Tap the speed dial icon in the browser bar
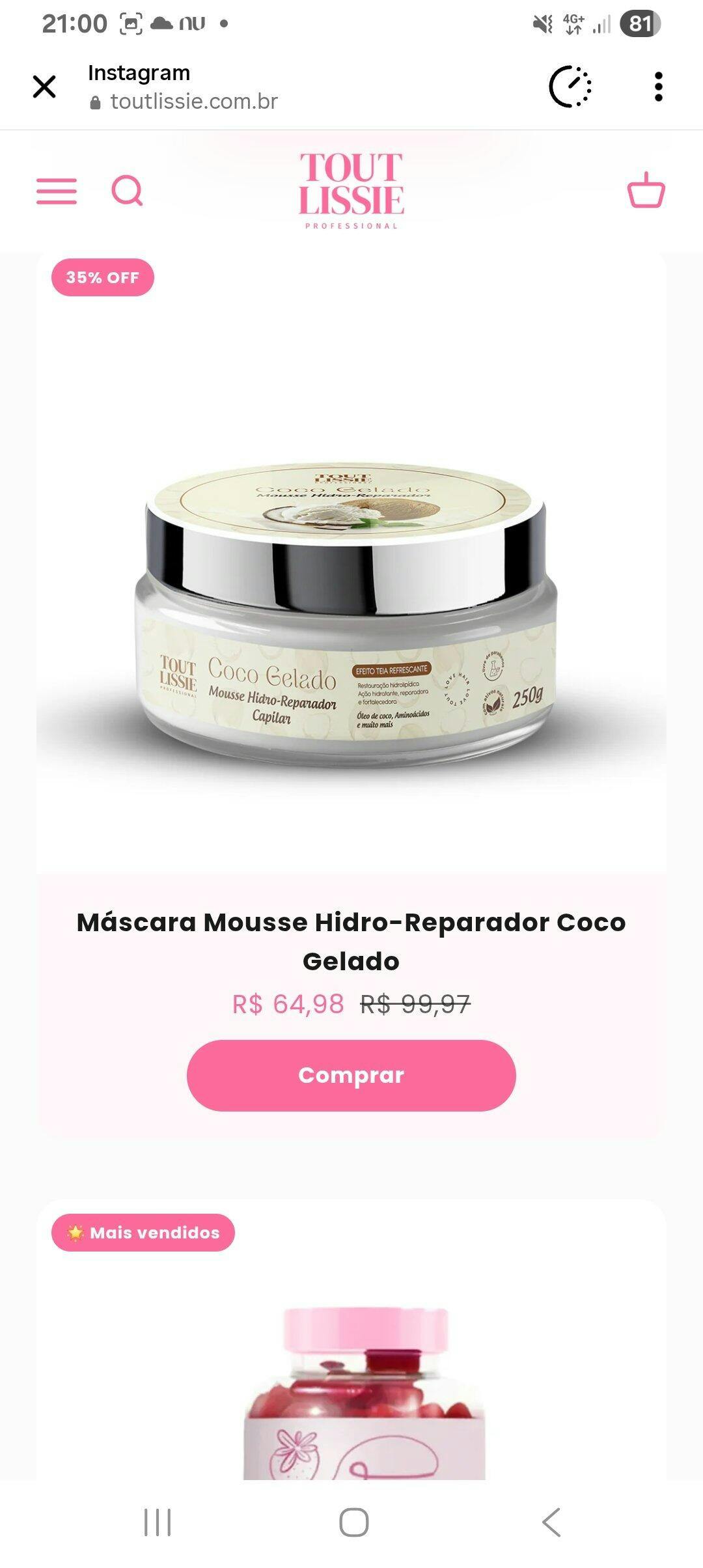The width and height of the screenshot is (703, 1568). point(570,87)
